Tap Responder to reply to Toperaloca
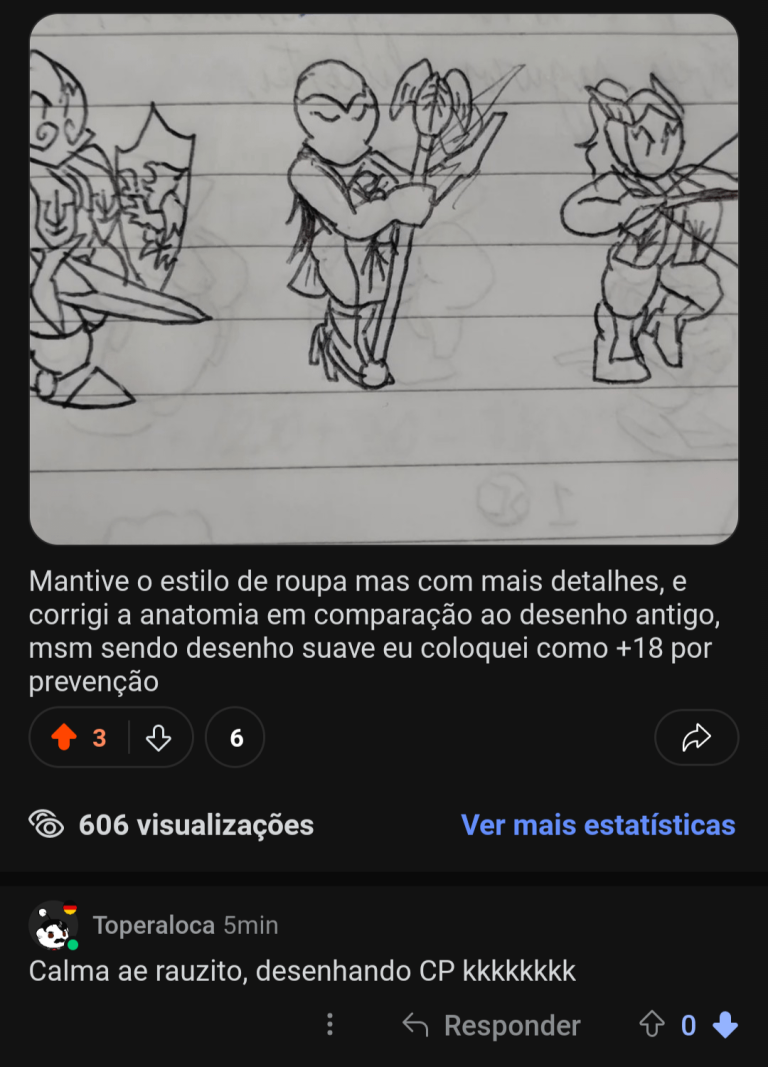Viewport: 768px width, 1067px height. click(492, 1025)
